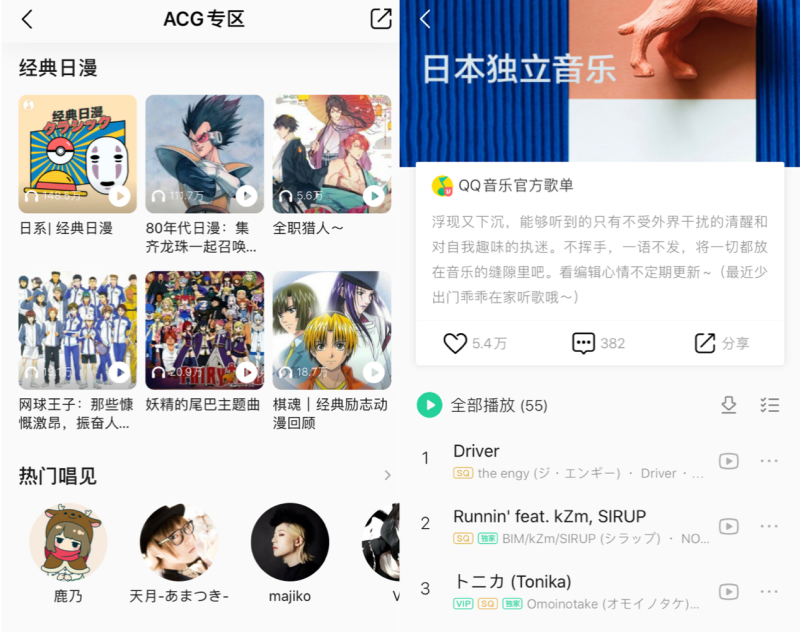Go back from ACG专区 page
The image size is (800, 632).
(27, 19)
